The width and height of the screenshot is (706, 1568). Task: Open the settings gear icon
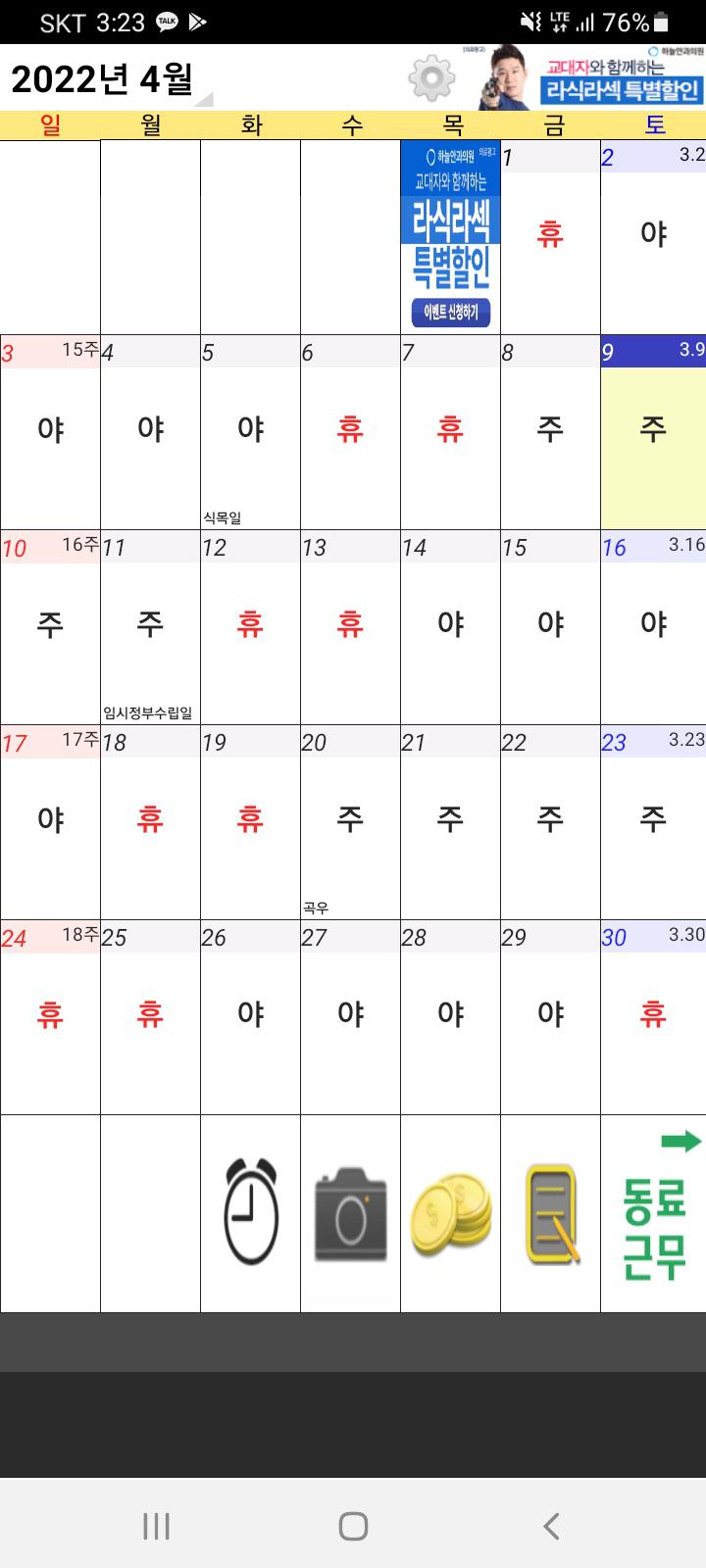point(431,78)
